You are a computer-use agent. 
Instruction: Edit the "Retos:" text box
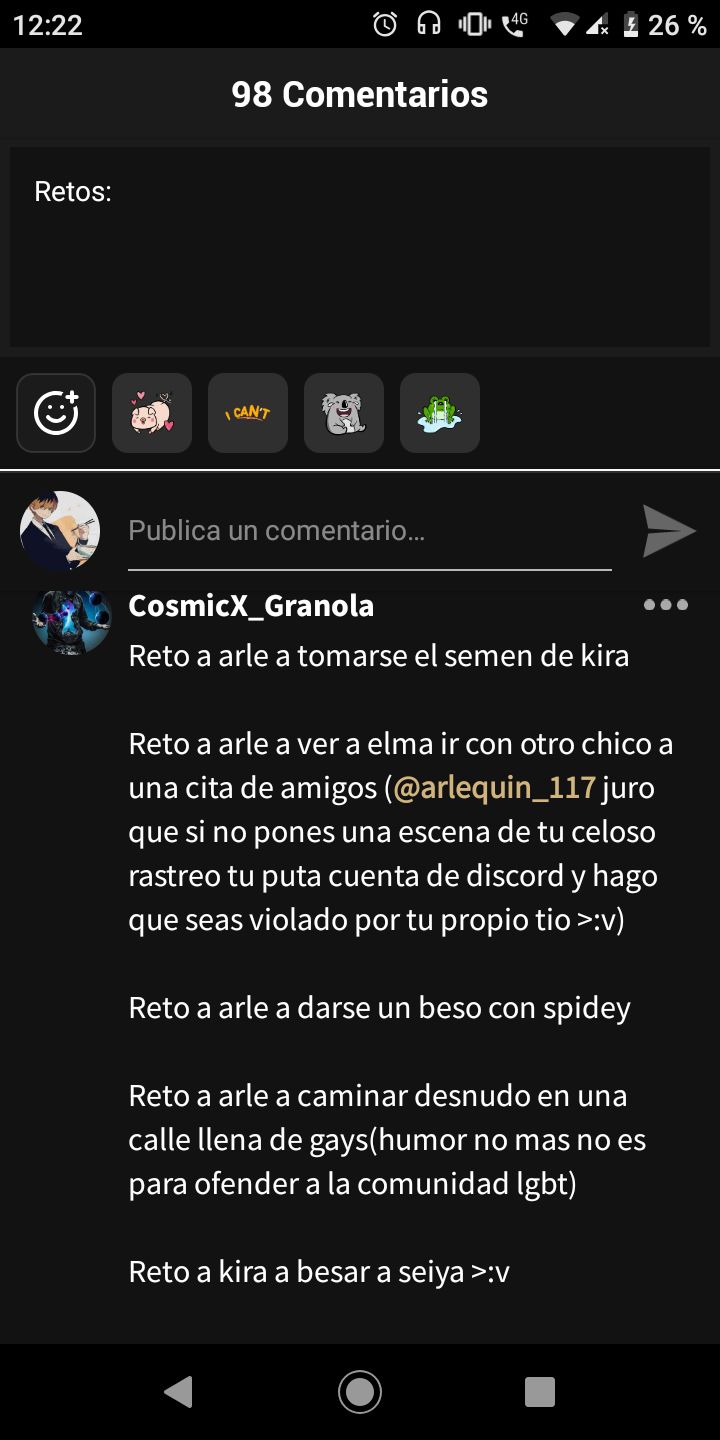click(x=360, y=247)
